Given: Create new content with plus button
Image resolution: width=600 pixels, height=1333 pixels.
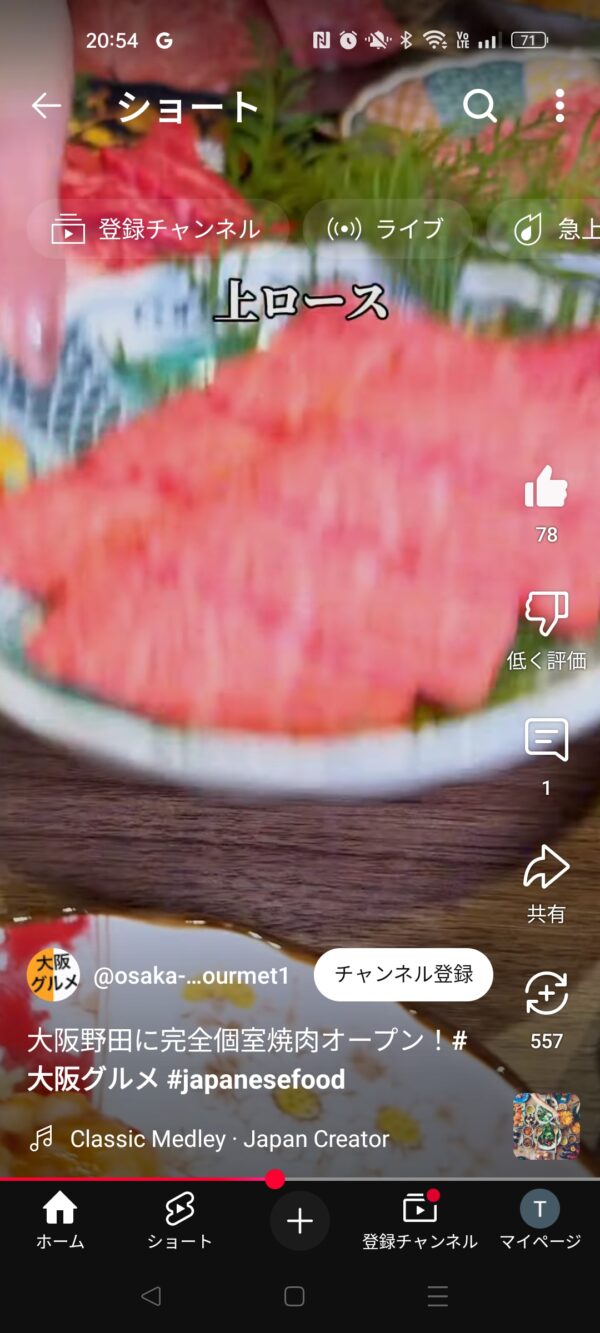Looking at the screenshot, I should [x=300, y=1221].
